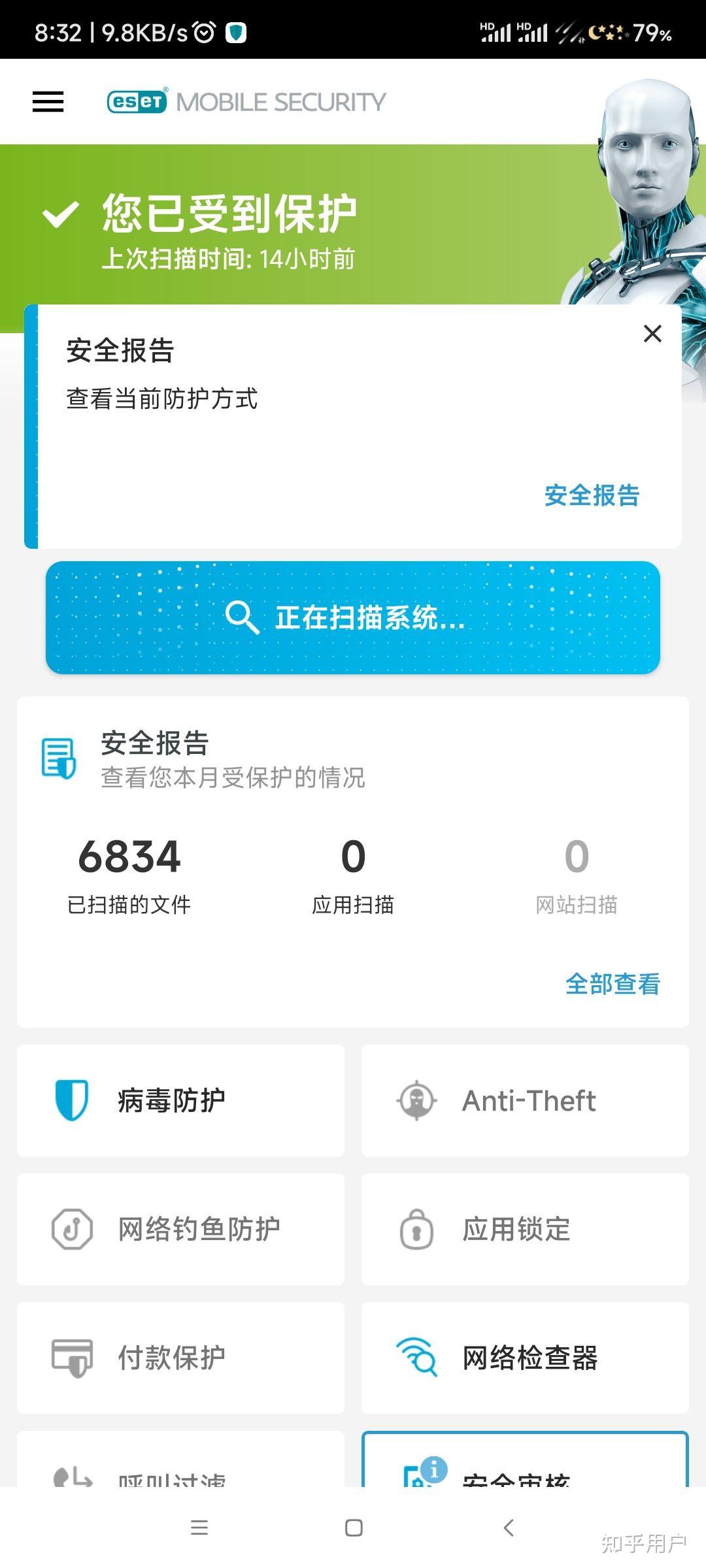Go to 付款保护 payment protection

point(180,1358)
